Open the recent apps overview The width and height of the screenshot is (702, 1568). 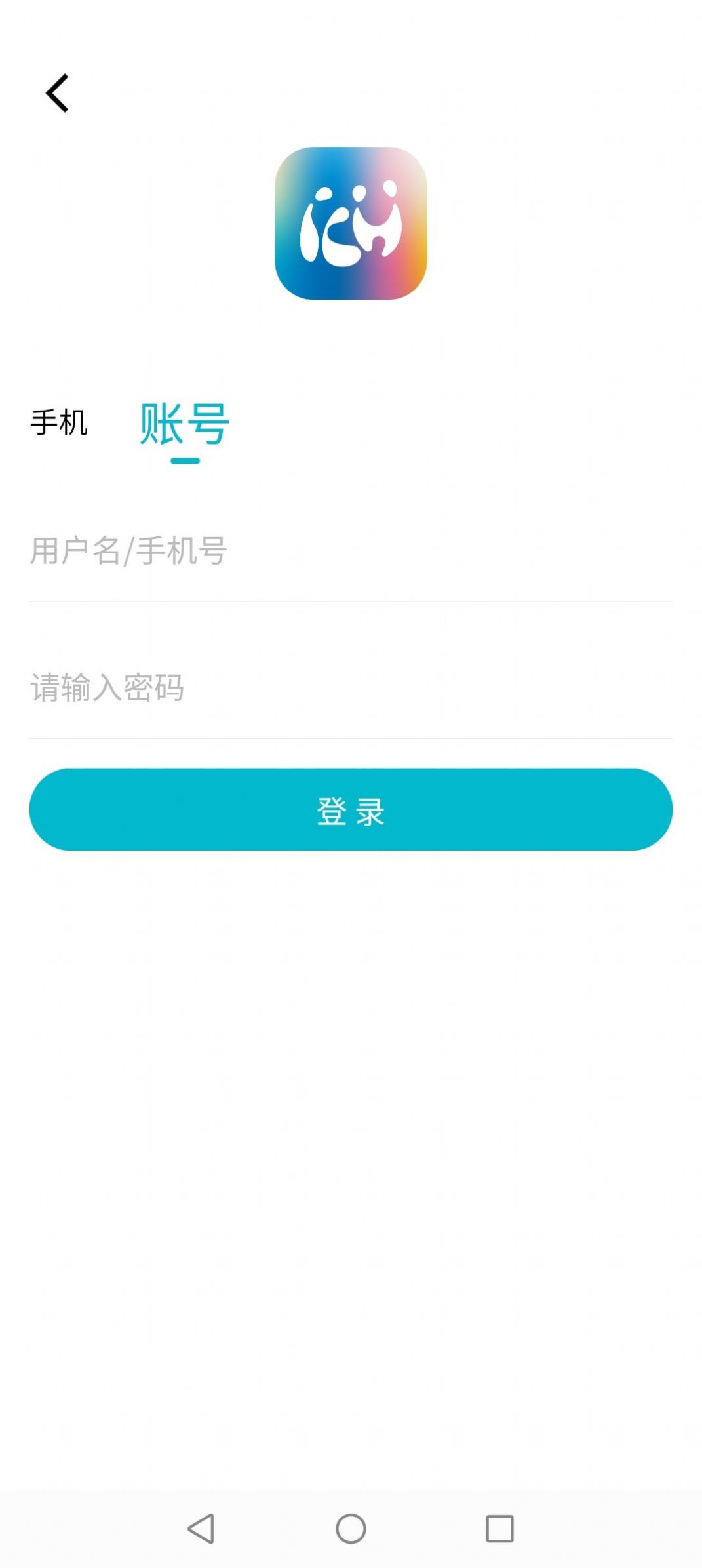coord(499,1529)
